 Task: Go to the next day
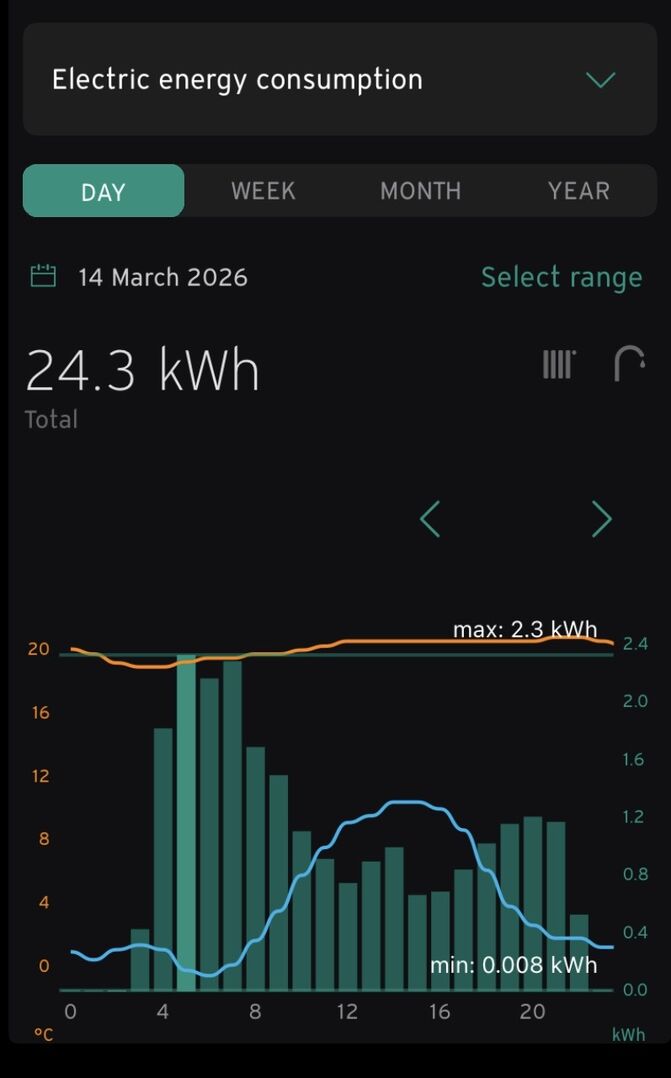tap(601, 519)
